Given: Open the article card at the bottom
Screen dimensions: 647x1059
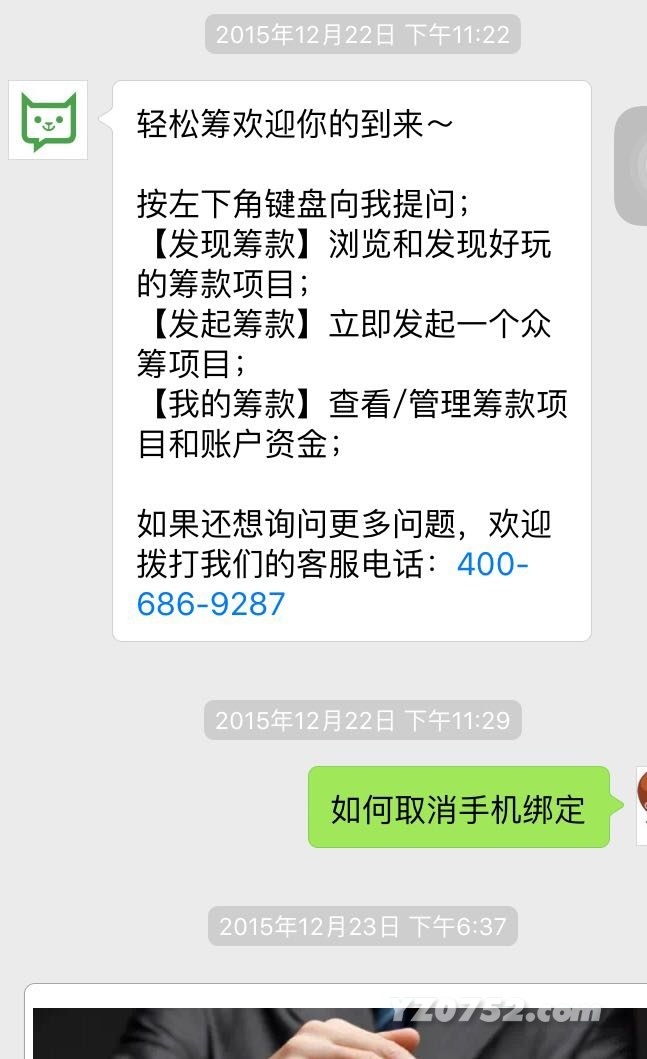Looking at the screenshot, I should point(335,1025).
